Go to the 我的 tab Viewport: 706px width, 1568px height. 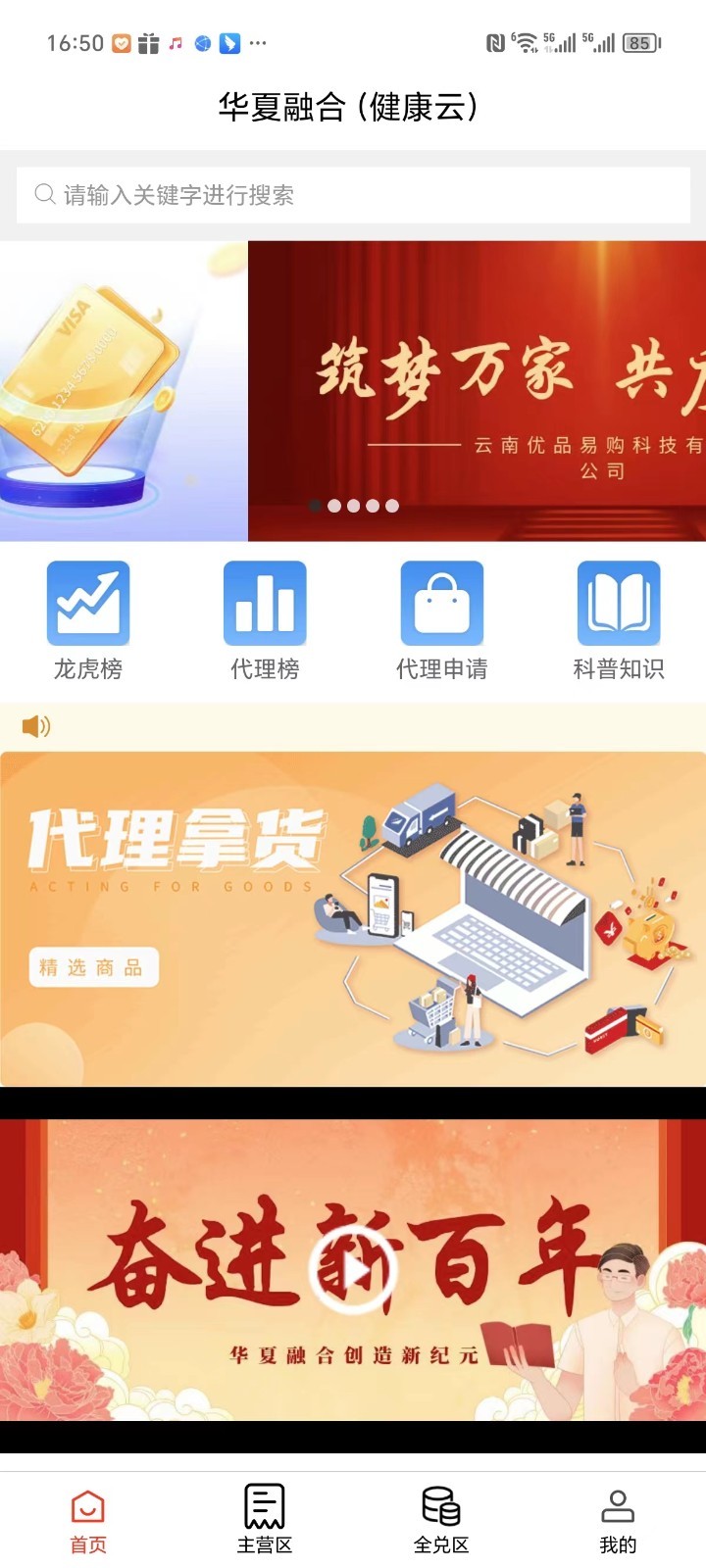click(x=618, y=1521)
